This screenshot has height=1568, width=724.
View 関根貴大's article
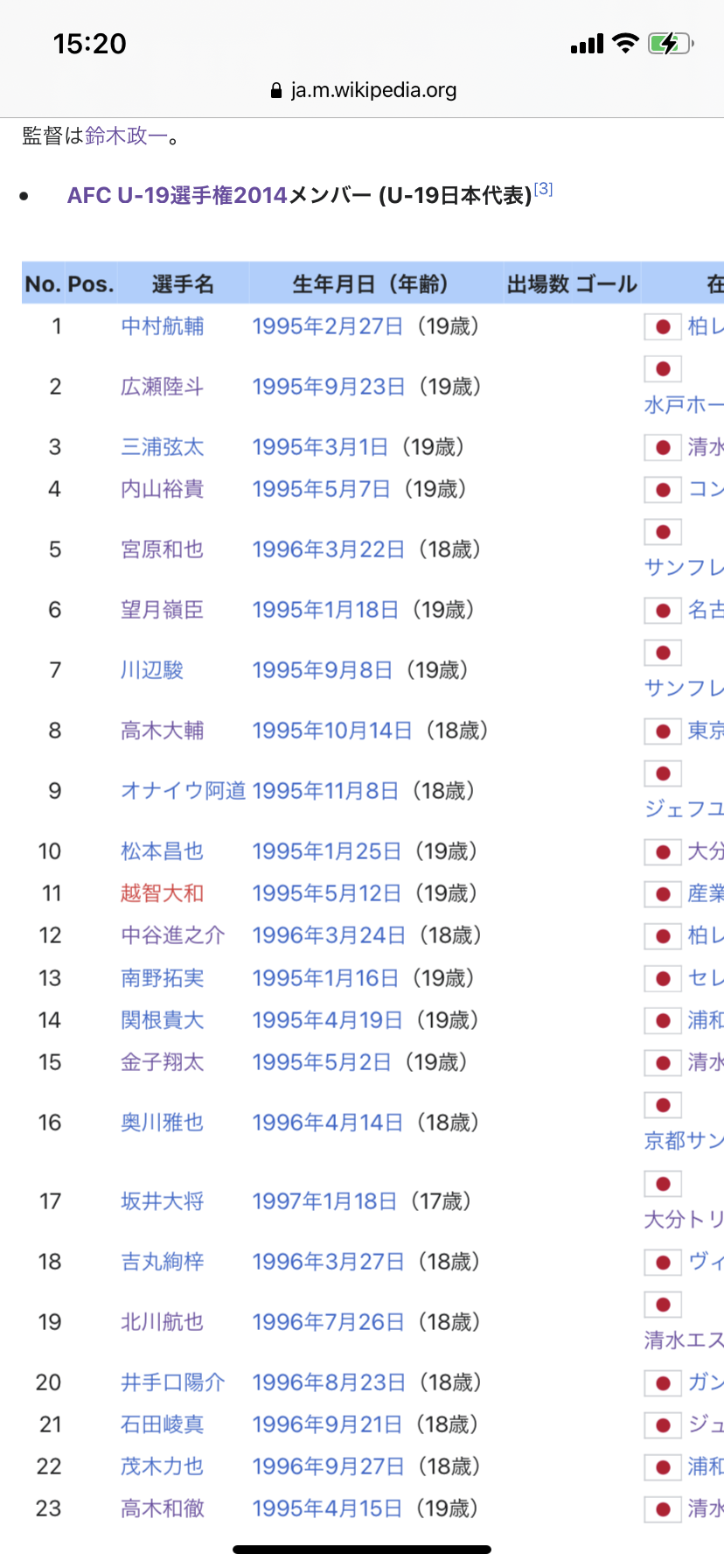[163, 1020]
